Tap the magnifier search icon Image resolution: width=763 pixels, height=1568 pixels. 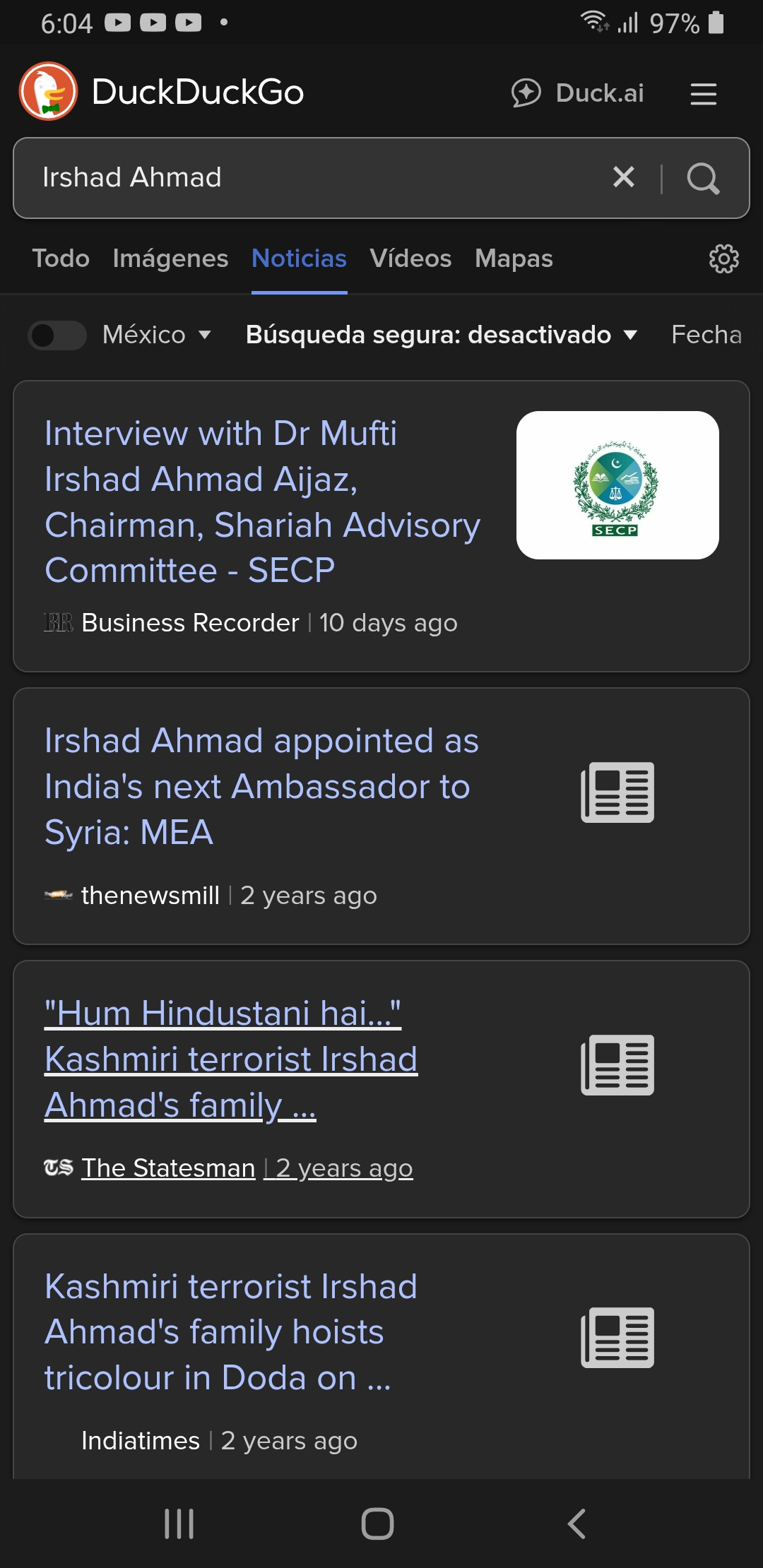[703, 178]
